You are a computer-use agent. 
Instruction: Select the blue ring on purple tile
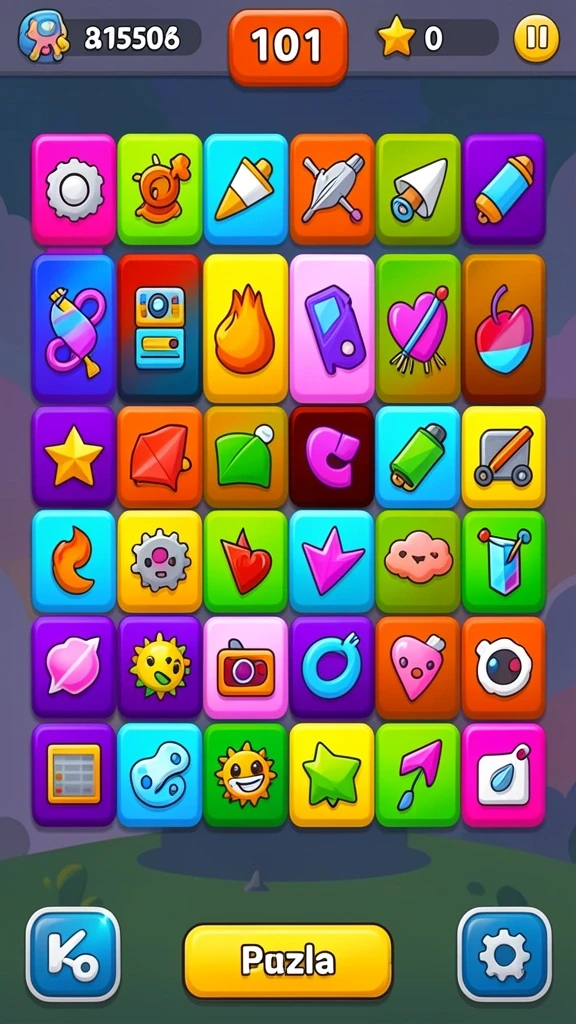click(332, 667)
